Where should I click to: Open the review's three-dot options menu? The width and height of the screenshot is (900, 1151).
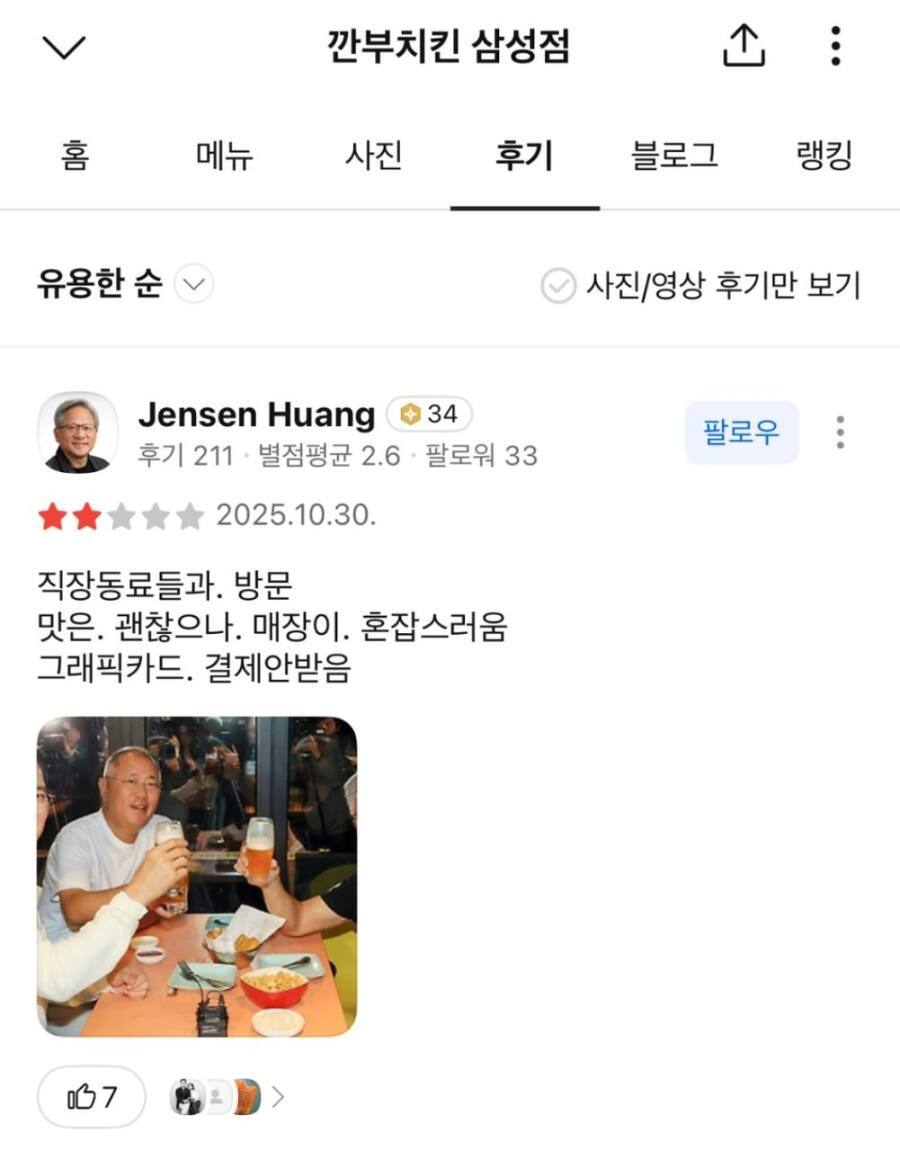(840, 433)
